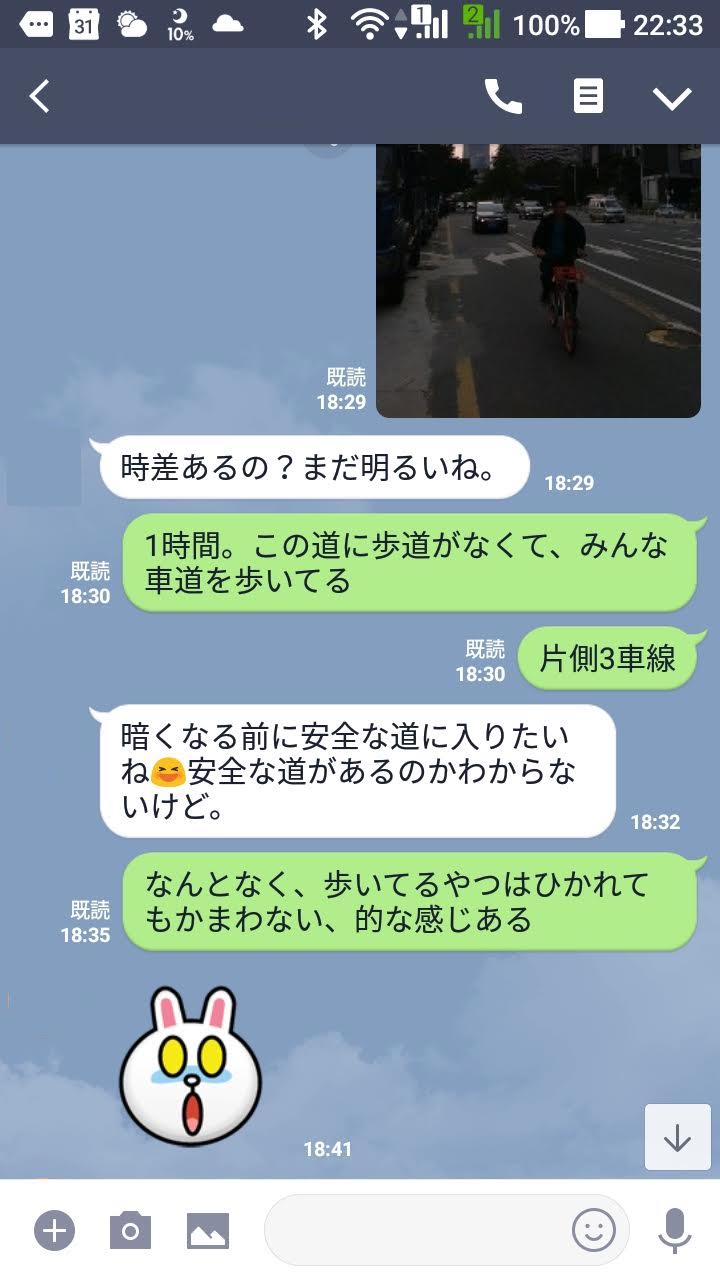Screen dimensions: 720x1280
Task: Launch the camera from chat bar
Action: click(130, 1230)
